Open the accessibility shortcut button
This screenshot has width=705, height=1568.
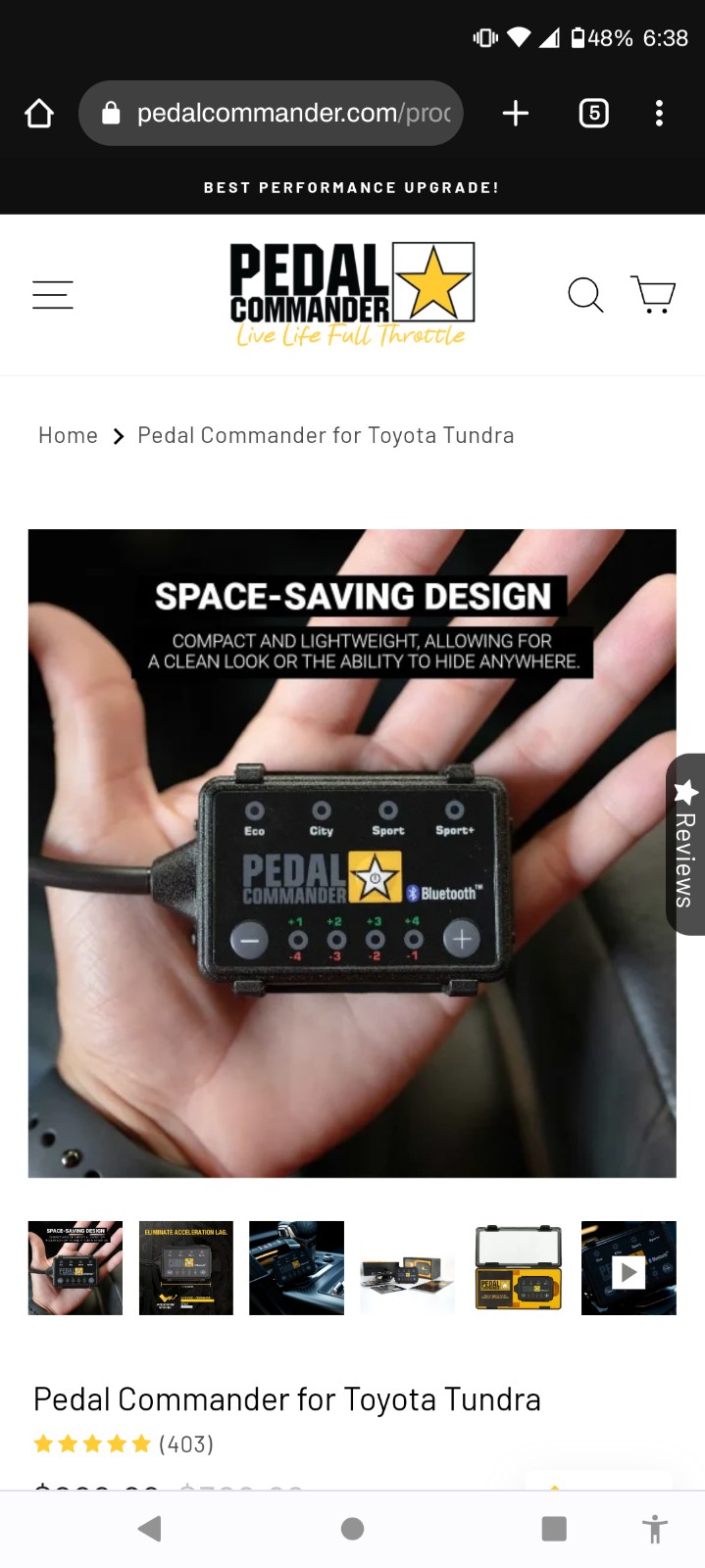click(x=654, y=1529)
